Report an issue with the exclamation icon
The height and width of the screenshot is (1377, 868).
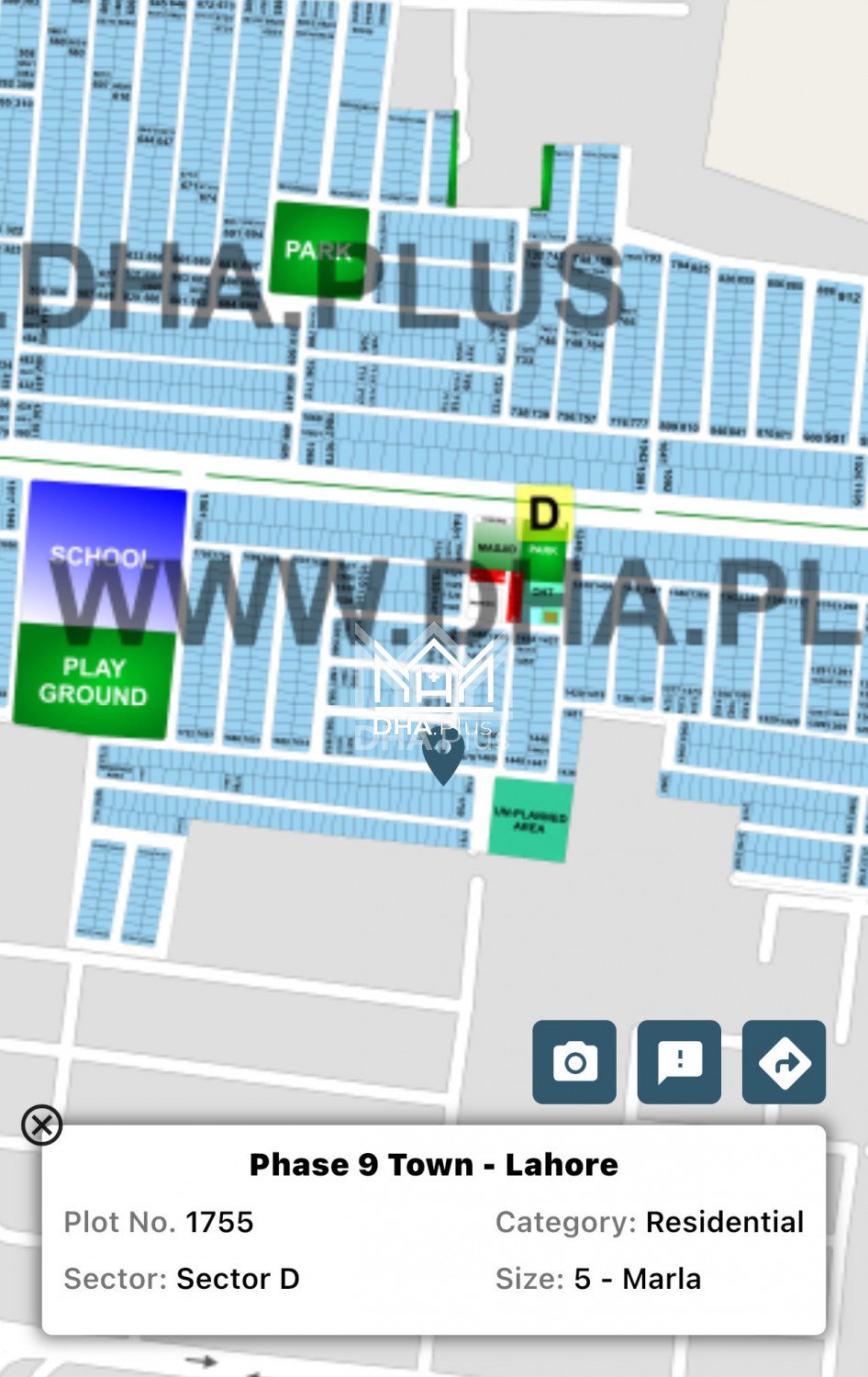pyautogui.click(x=679, y=1062)
